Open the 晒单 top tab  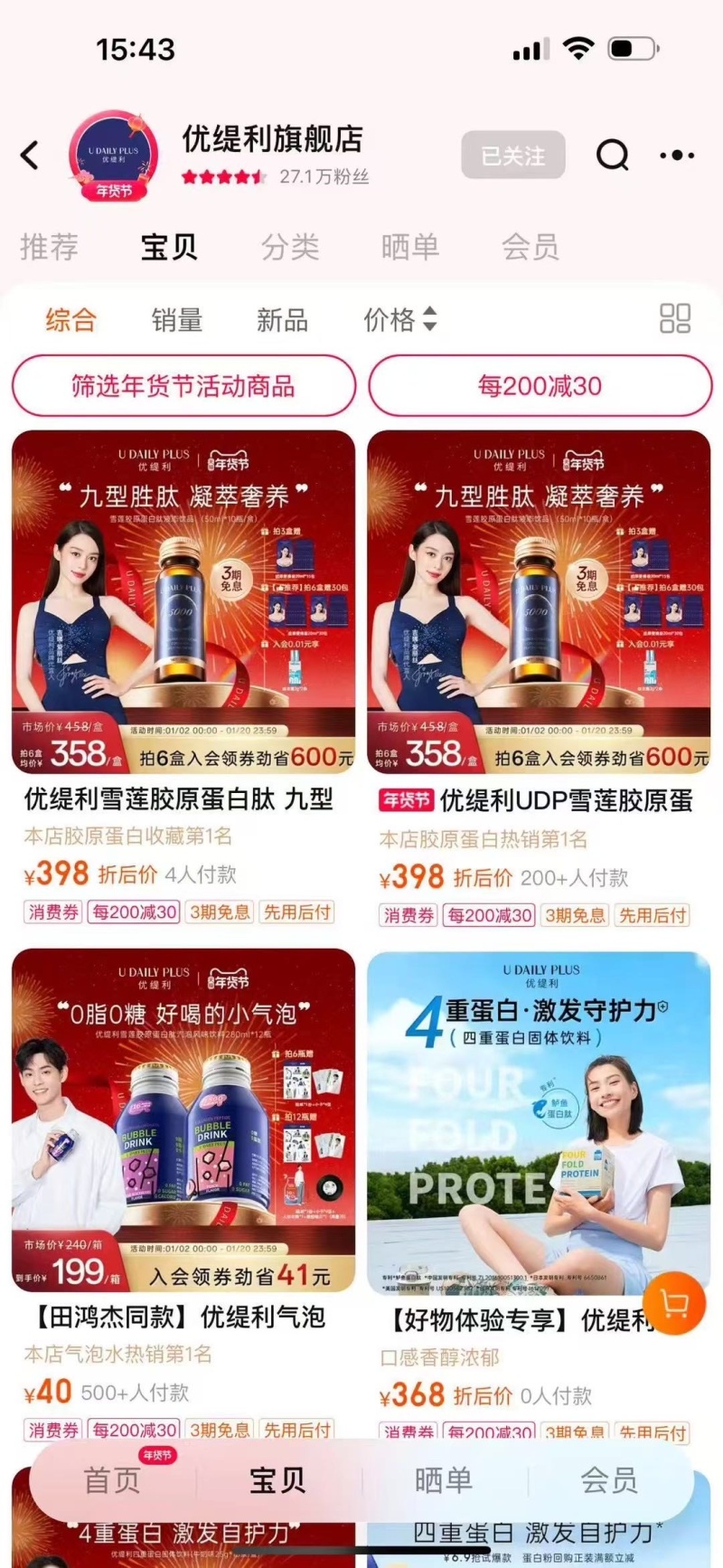pyautogui.click(x=409, y=246)
